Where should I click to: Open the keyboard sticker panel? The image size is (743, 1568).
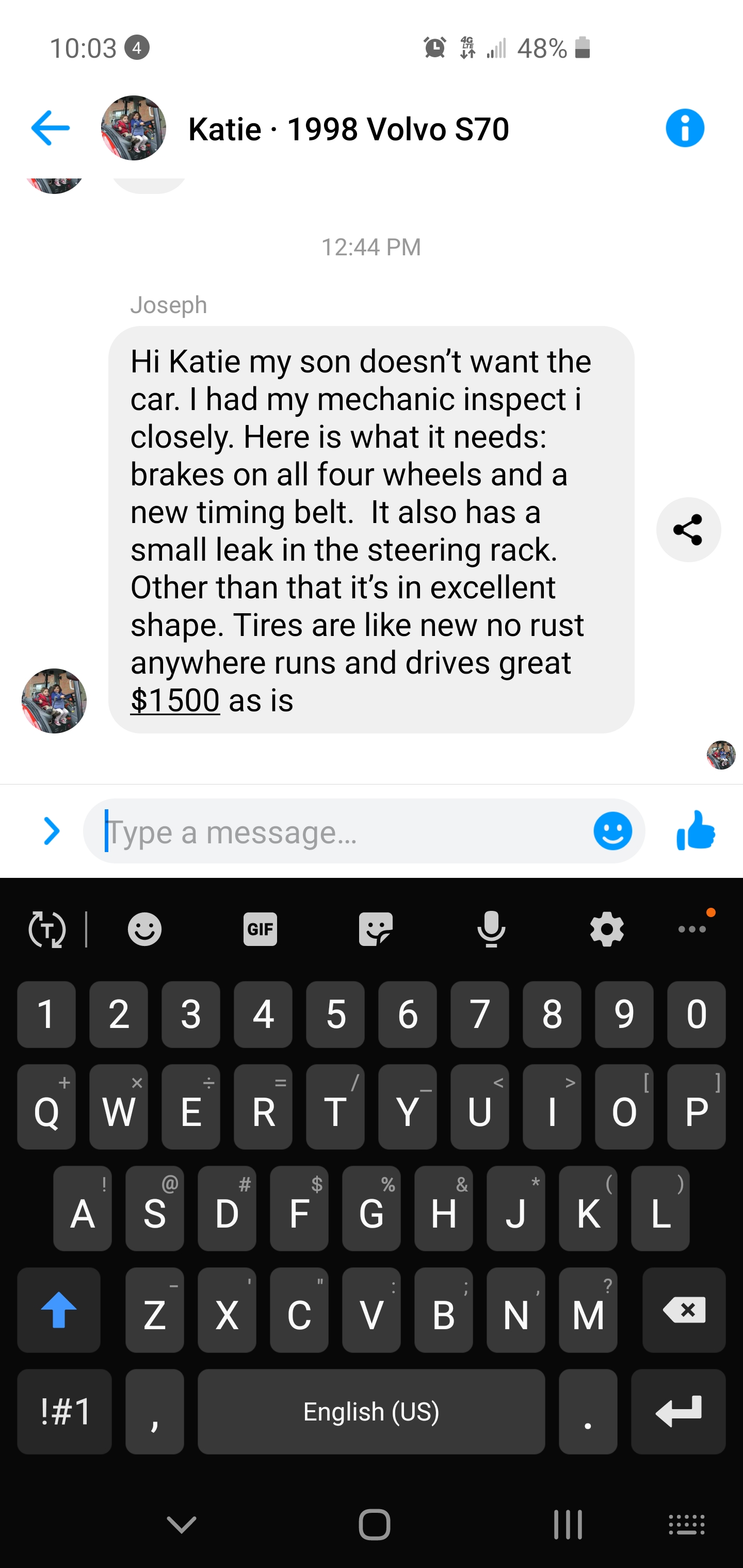[376, 929]
